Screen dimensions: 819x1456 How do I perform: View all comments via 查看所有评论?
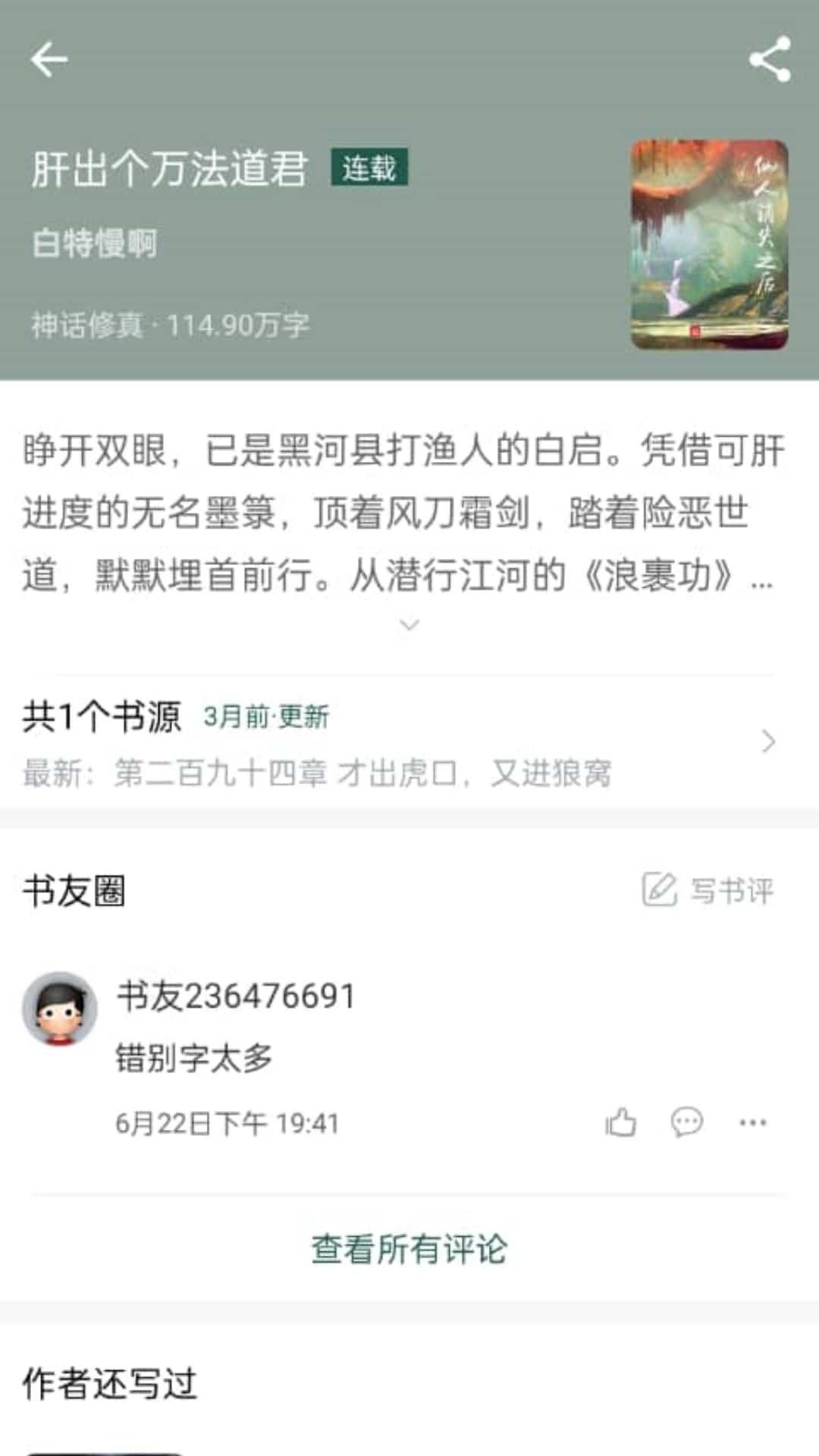tap(409, 1249)
